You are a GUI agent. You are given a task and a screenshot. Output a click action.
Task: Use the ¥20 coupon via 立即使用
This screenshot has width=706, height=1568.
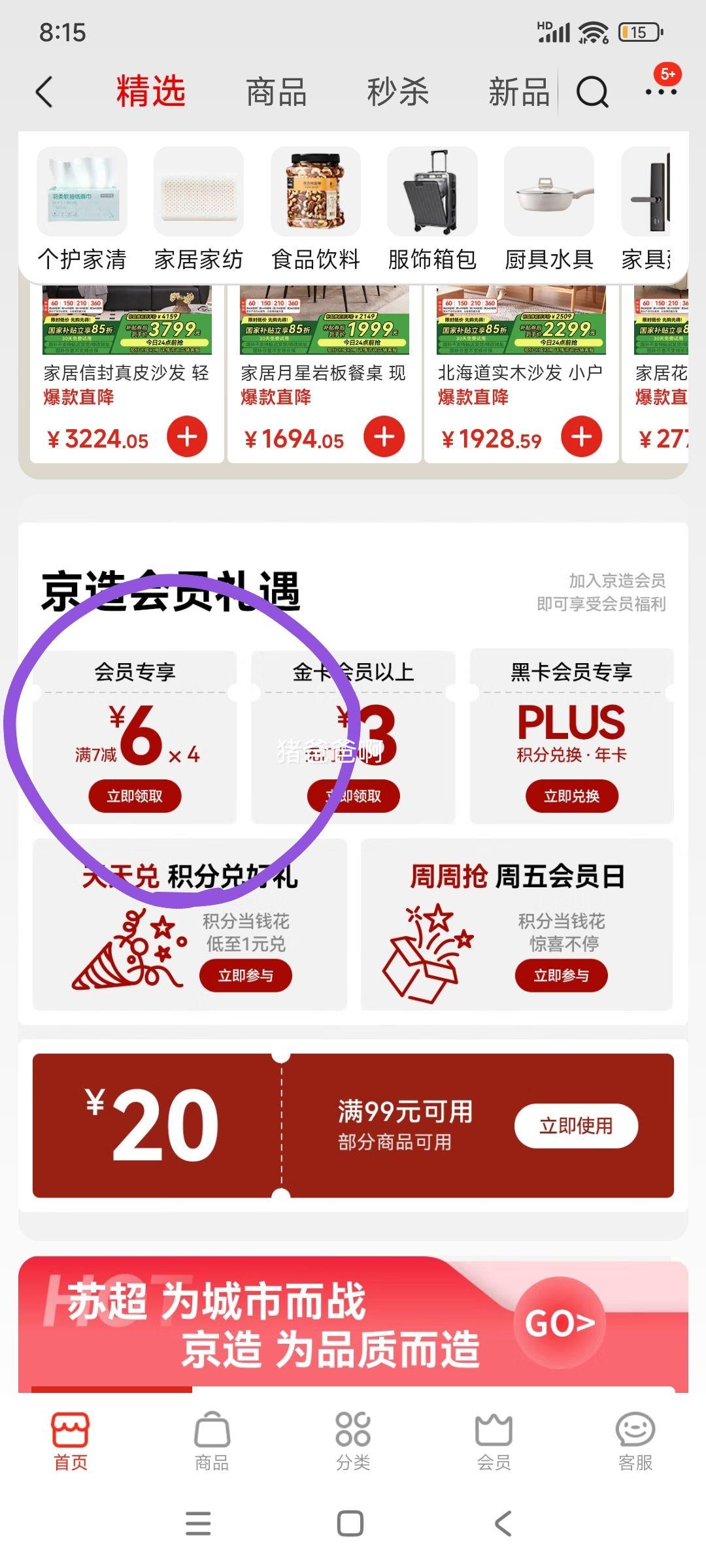(x=575, y=1126)
